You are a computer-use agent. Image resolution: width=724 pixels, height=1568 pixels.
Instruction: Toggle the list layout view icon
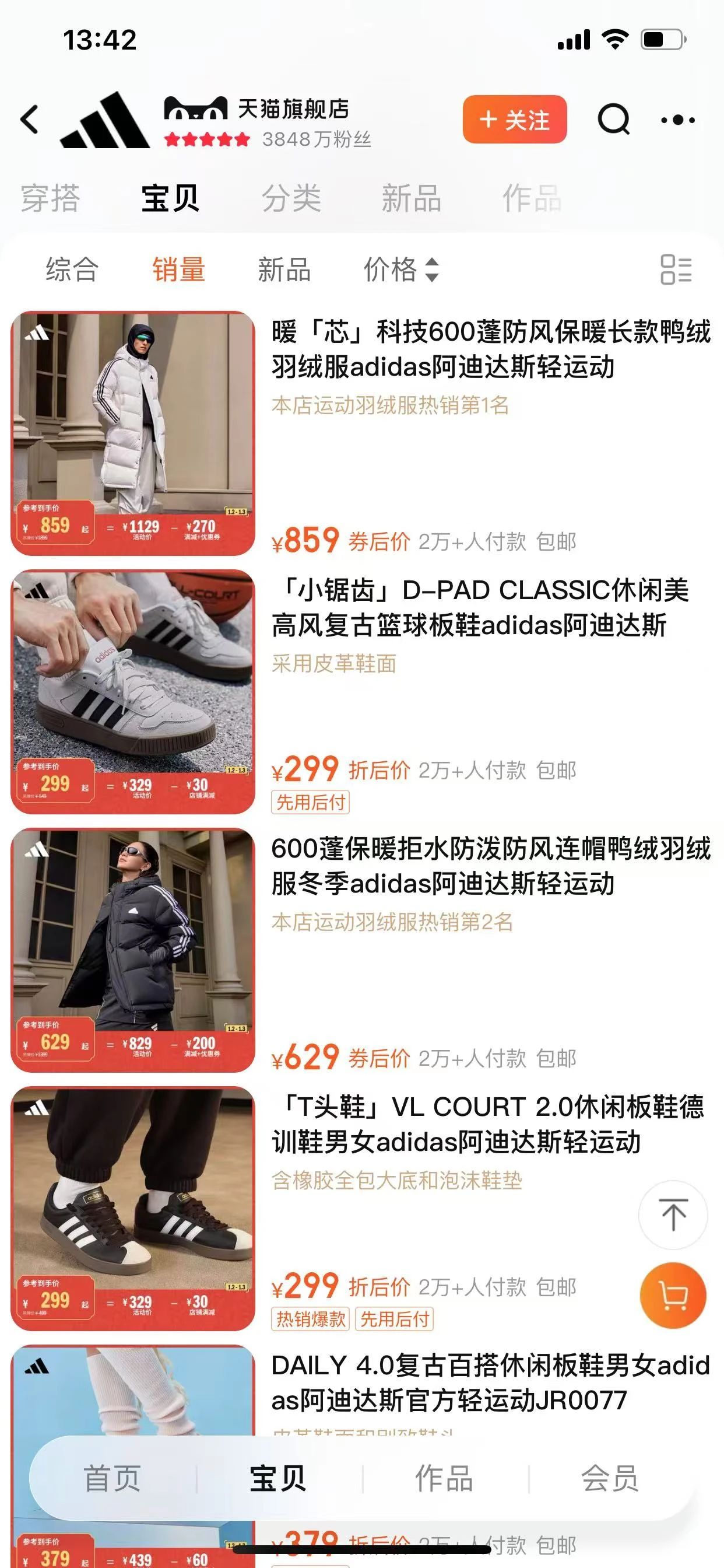[676, 269]
